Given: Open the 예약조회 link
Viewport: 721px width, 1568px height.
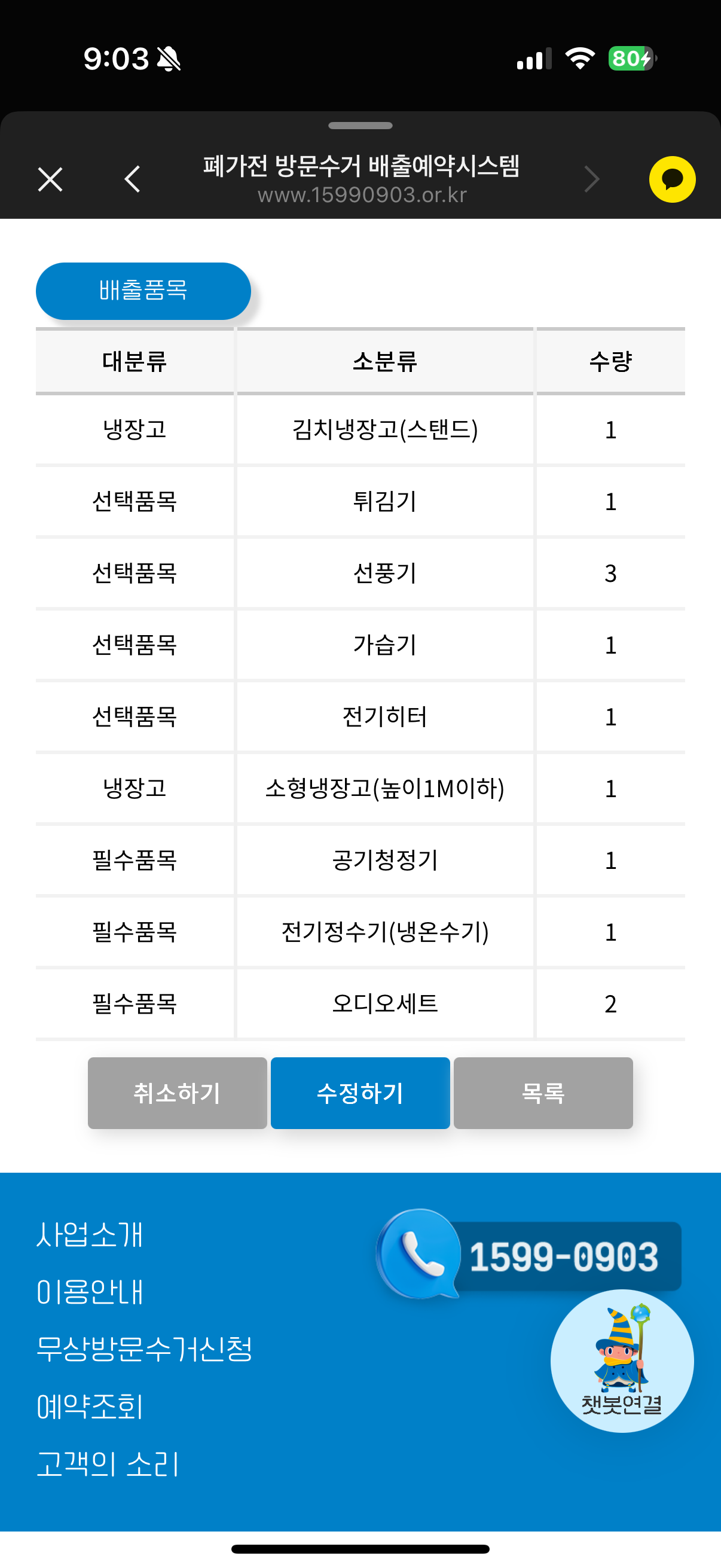Looking at the screenshot, I should point(90,1407).
